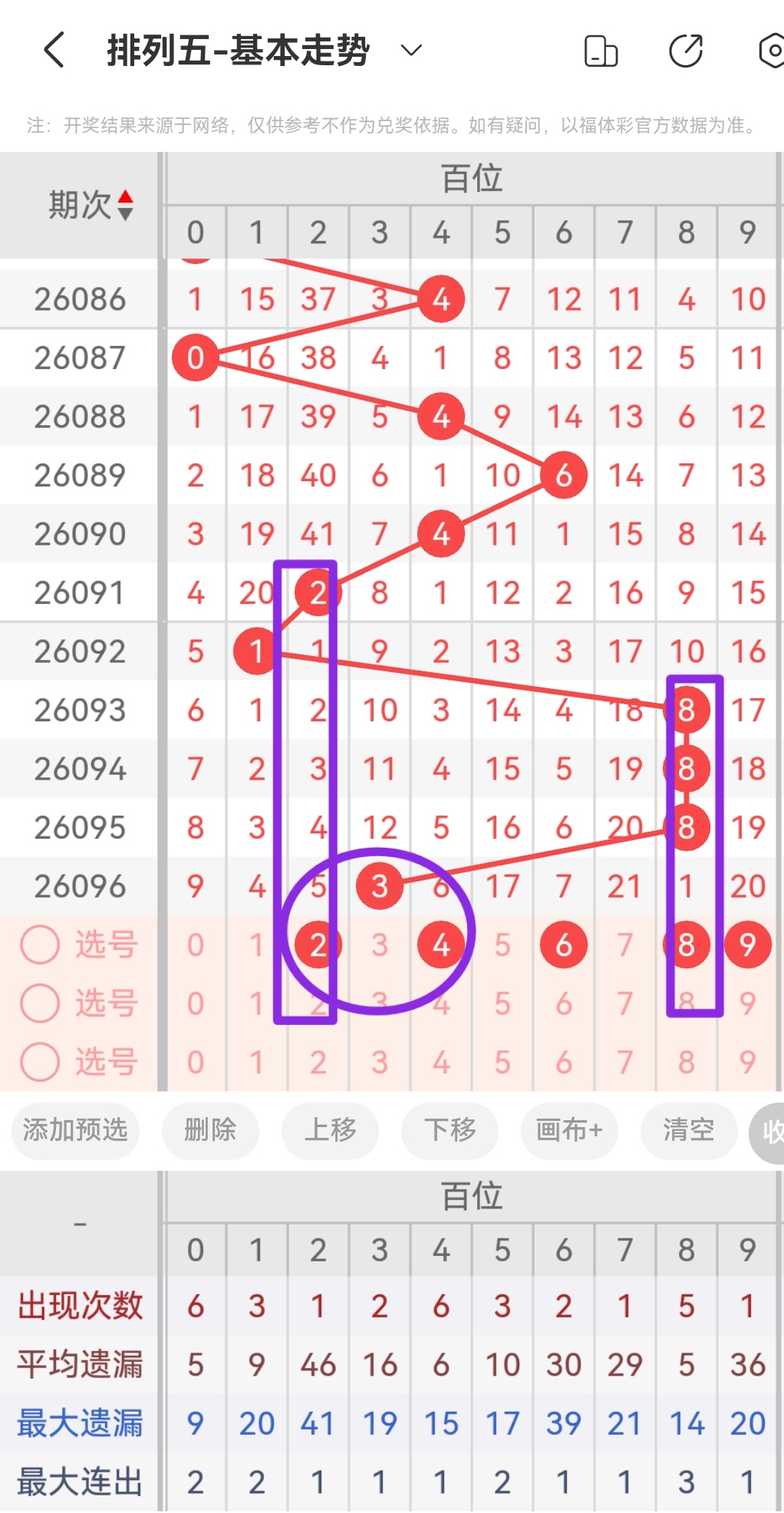
Task: Select the third 选号 radio button
Action: [39, 1063]
